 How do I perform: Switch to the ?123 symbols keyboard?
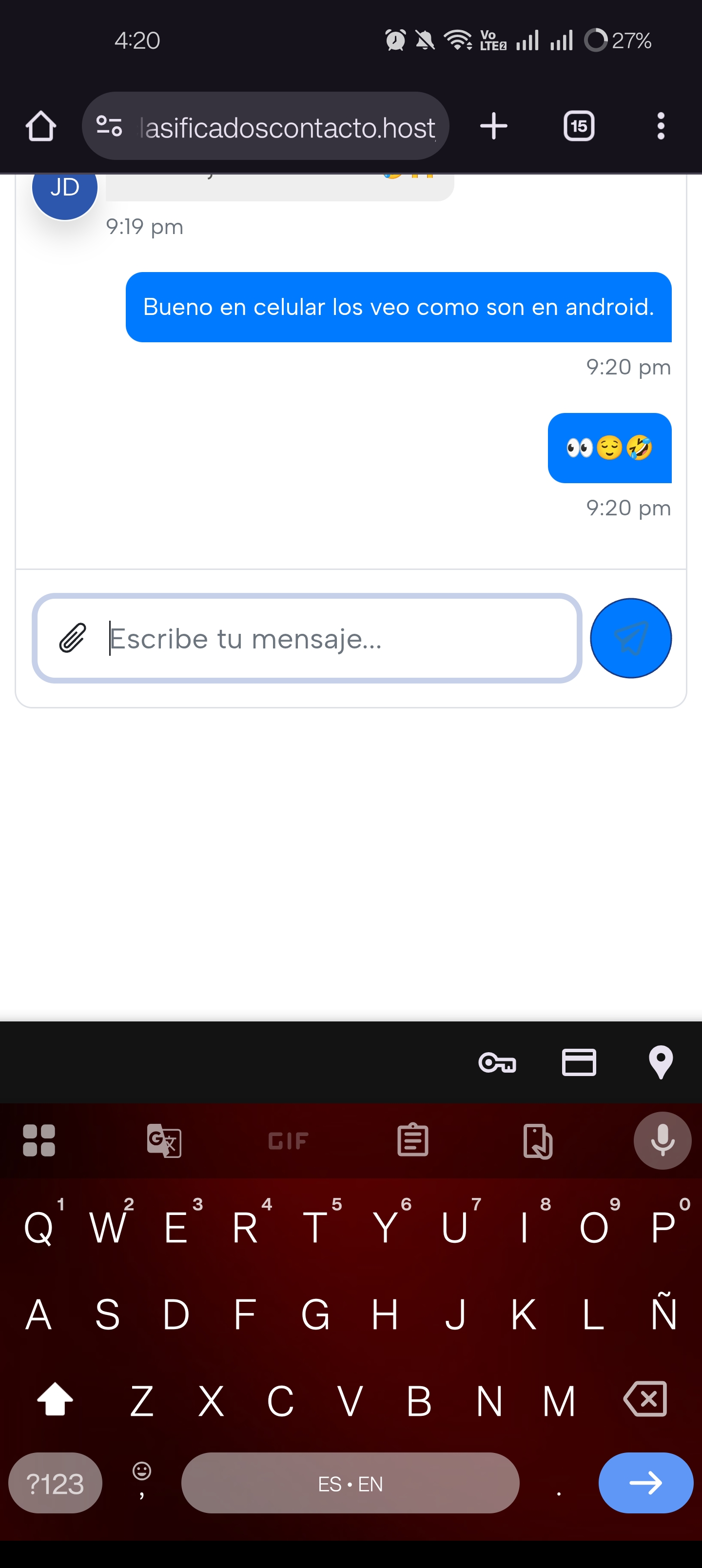coord(56,1483)
